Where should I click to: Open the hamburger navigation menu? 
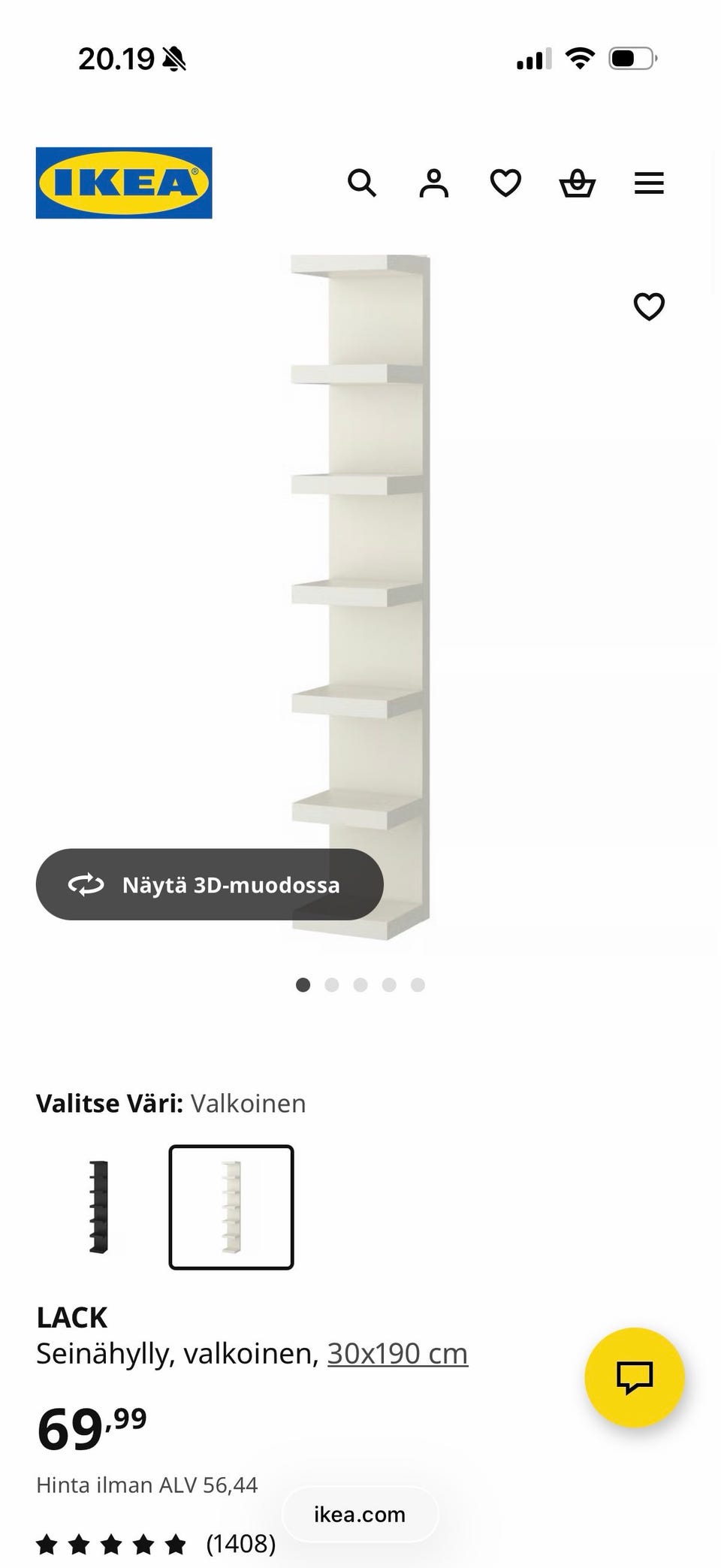649,183
